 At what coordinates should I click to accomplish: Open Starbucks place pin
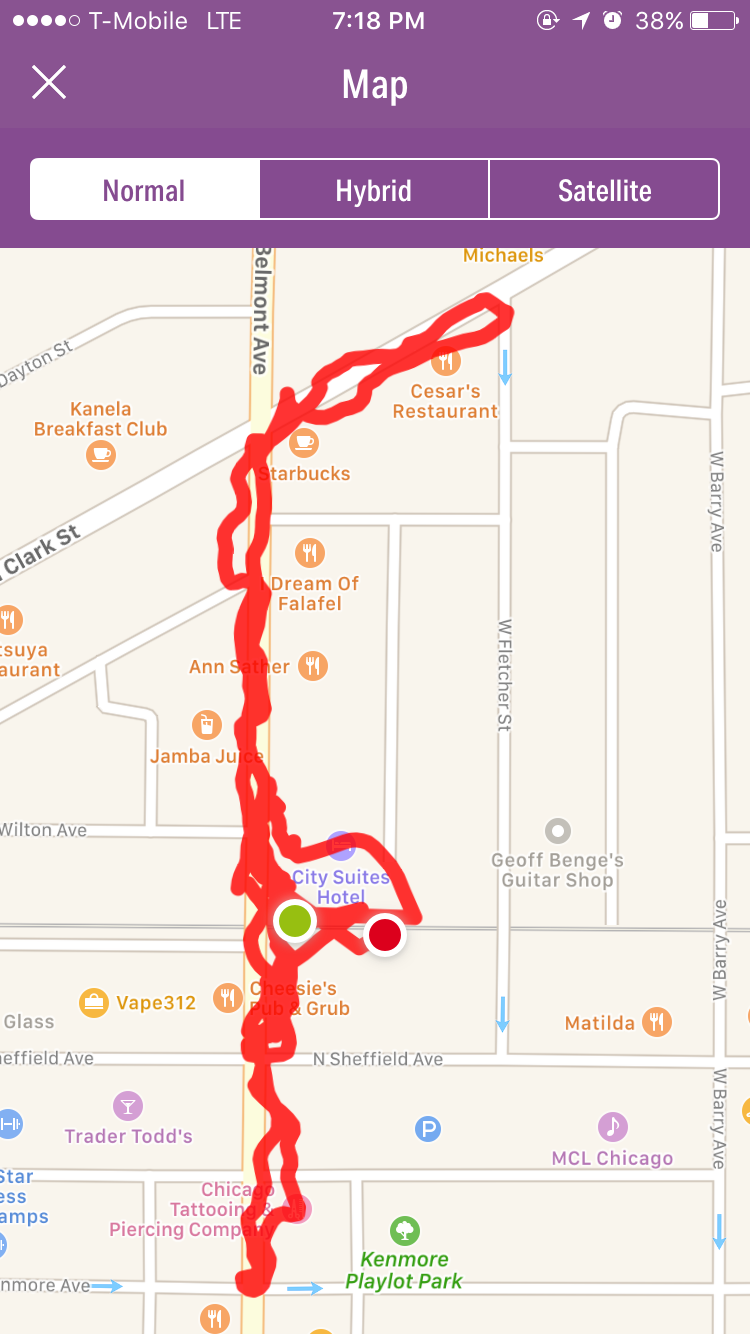[x=303, y=441]
